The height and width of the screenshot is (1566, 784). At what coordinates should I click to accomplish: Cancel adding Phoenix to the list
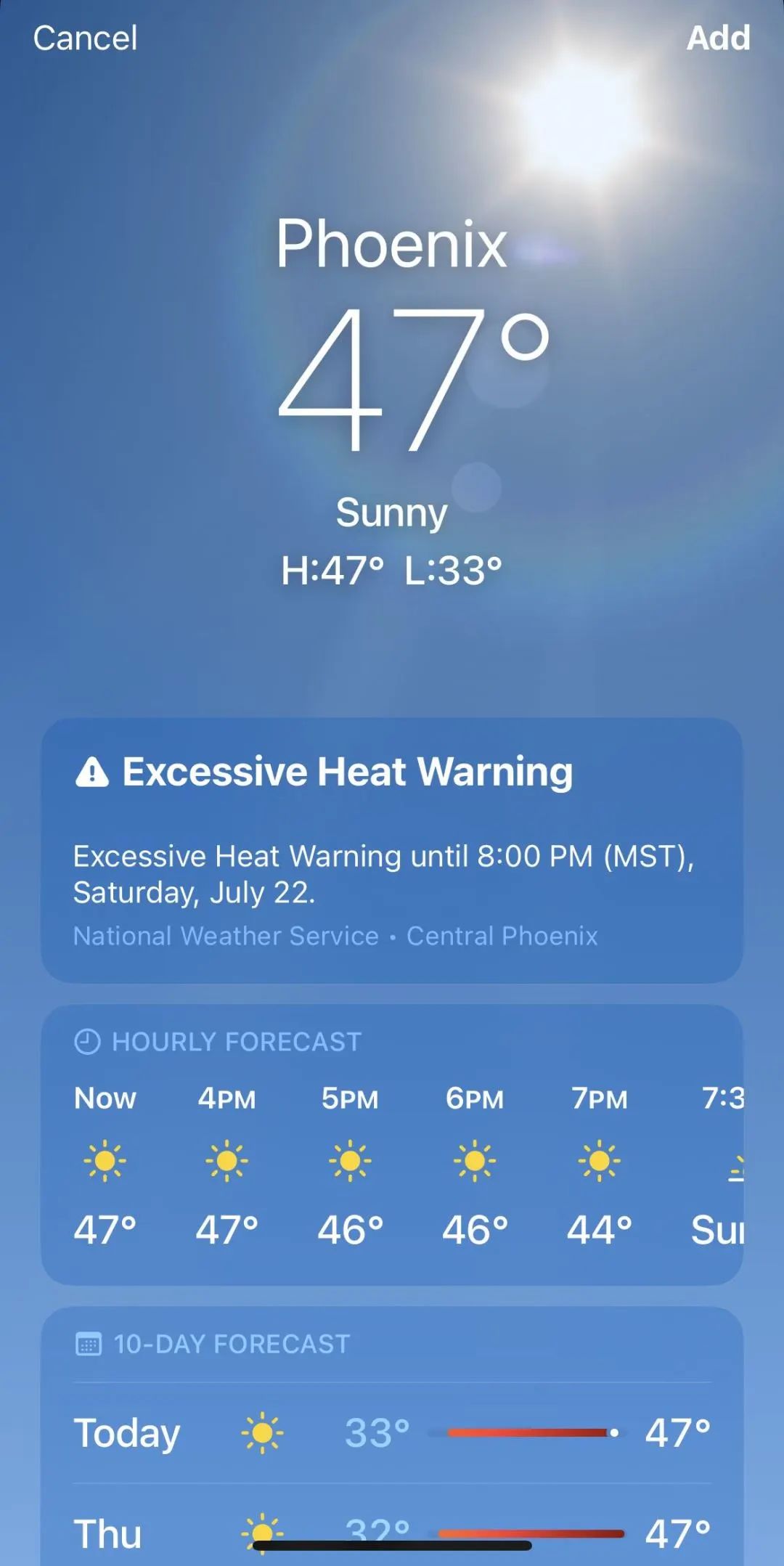point(85,38)
